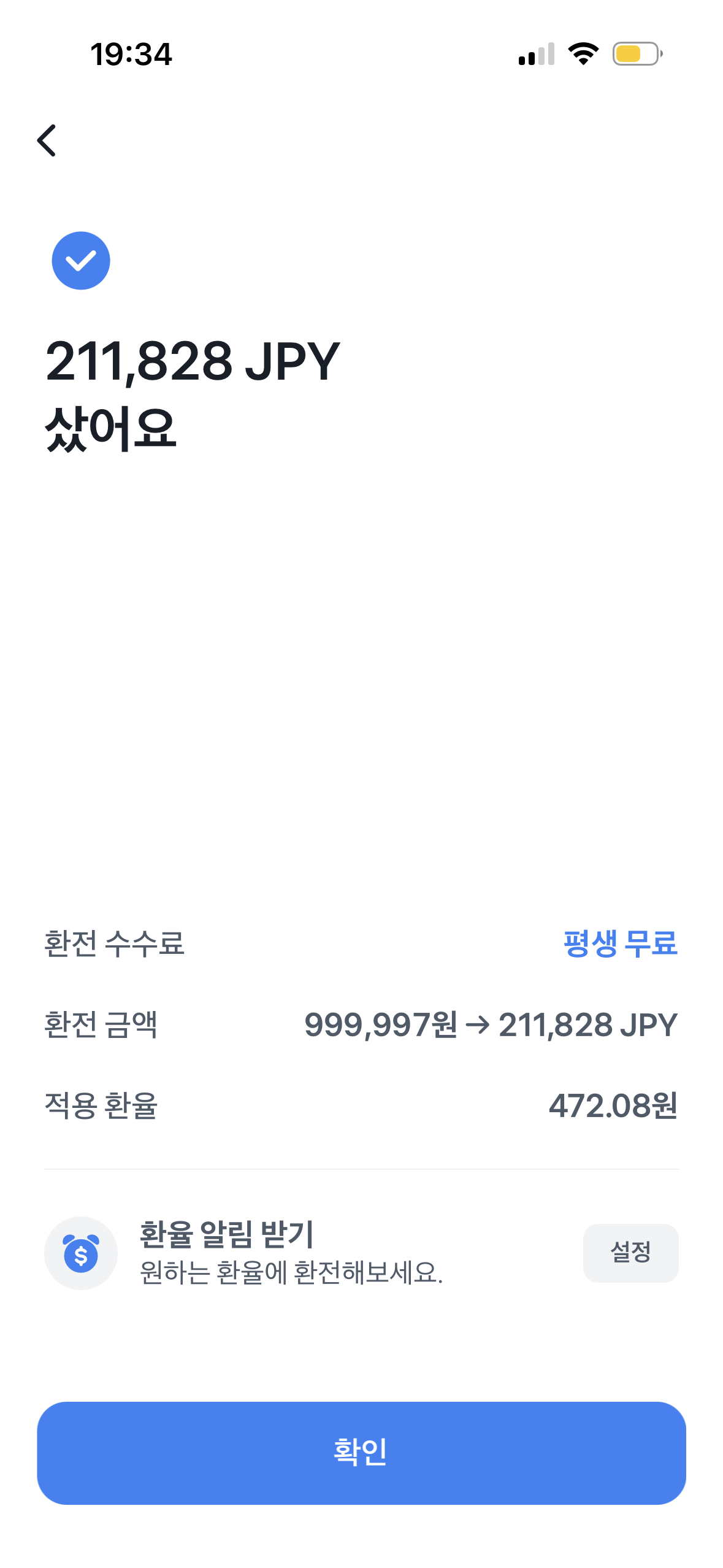Tap the 19:34 clock in the status bar

point(131,54)
